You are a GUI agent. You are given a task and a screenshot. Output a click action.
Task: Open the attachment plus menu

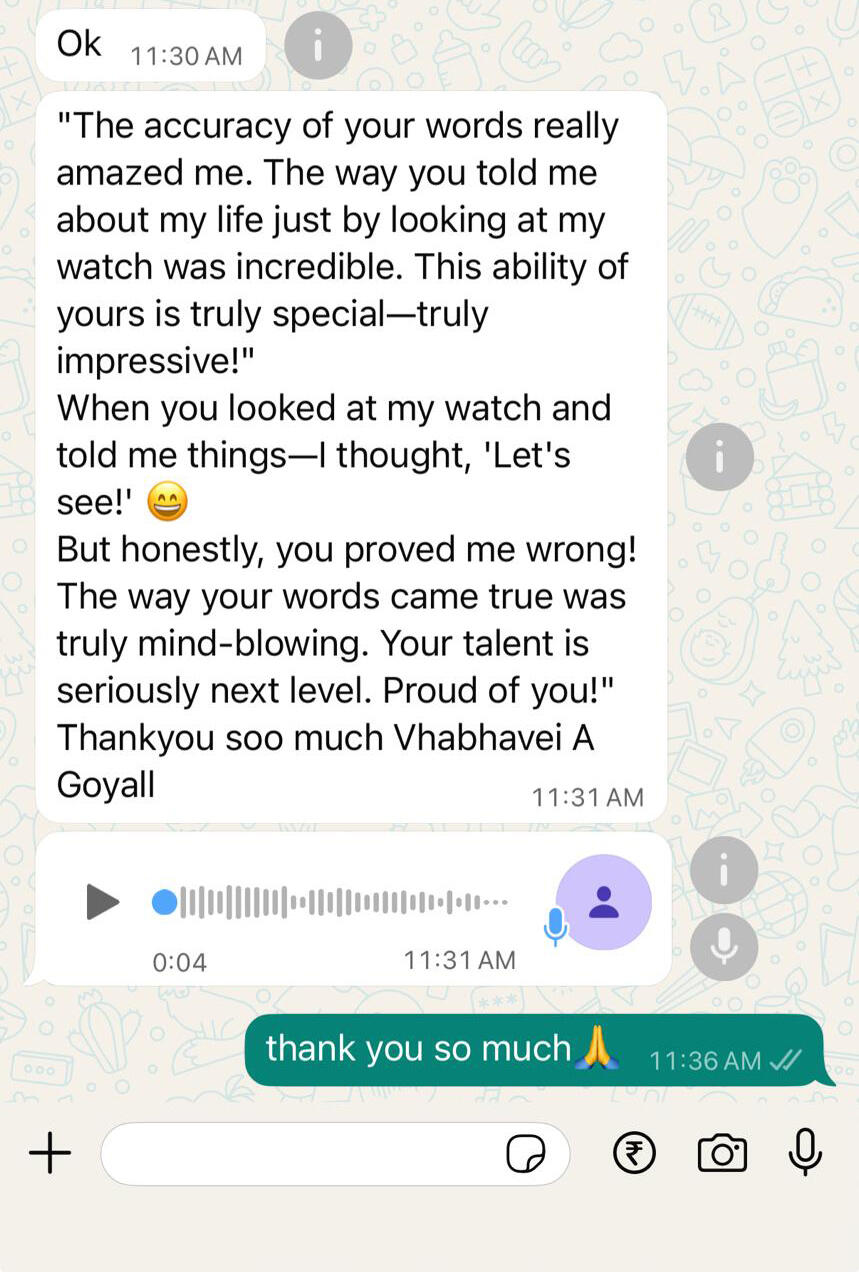click(50, 1154)
